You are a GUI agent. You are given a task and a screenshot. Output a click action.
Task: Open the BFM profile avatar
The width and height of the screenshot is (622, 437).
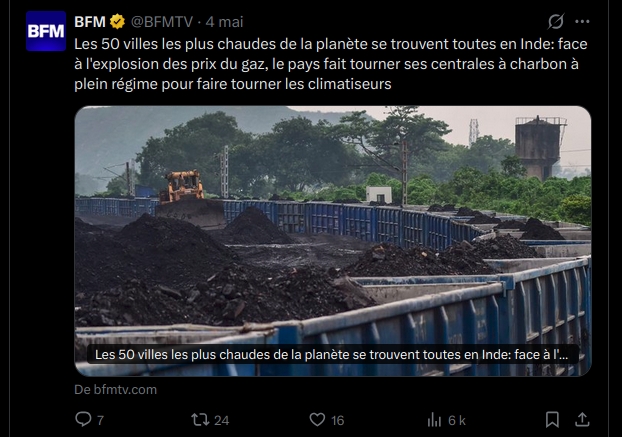pos(46,31)
